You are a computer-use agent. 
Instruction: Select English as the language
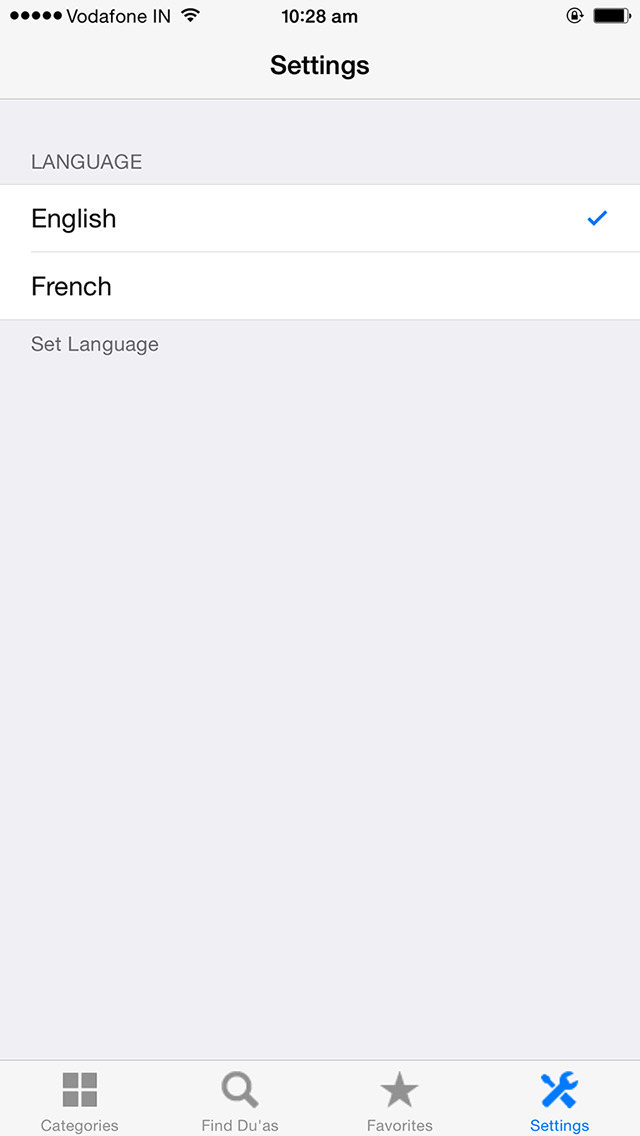320,218
